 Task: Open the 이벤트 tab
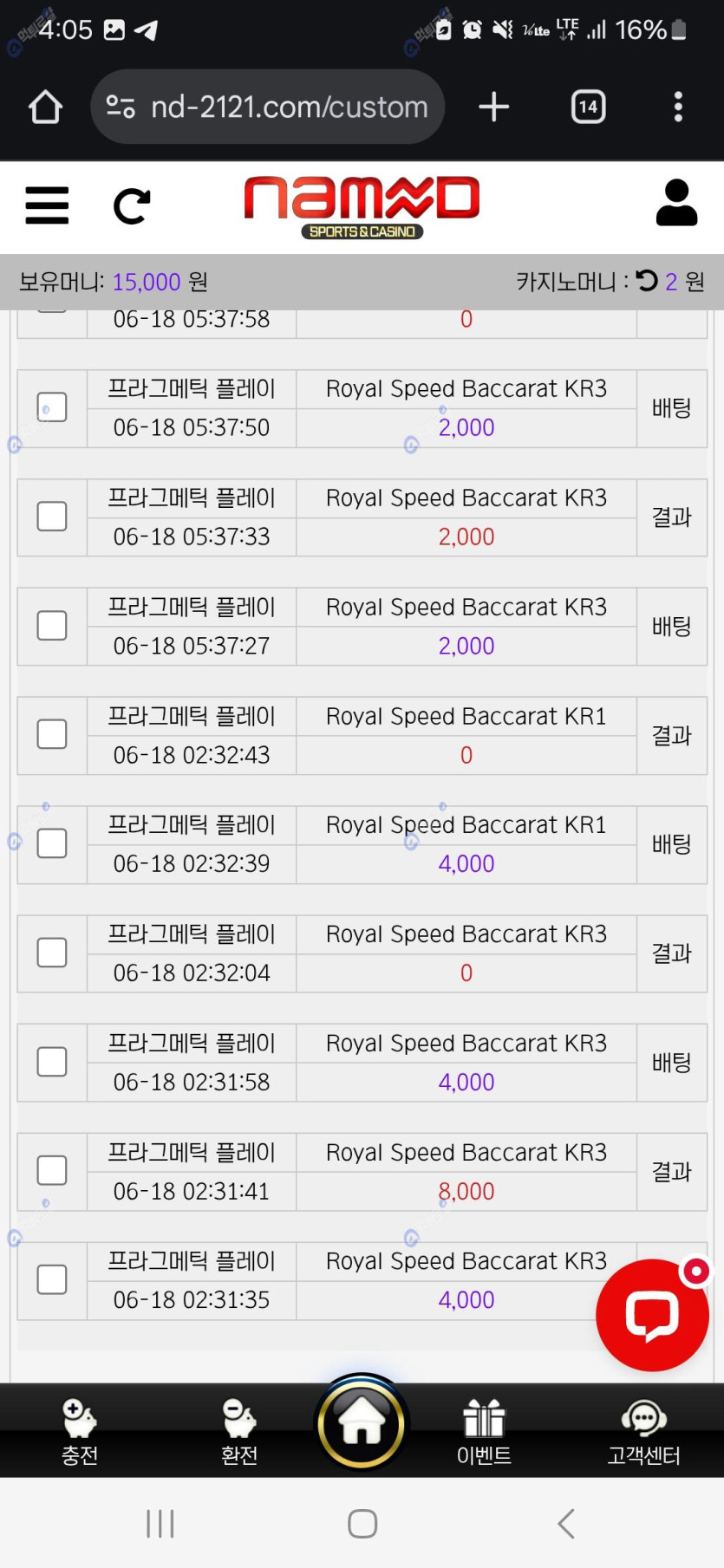[x=484, y=1432]
